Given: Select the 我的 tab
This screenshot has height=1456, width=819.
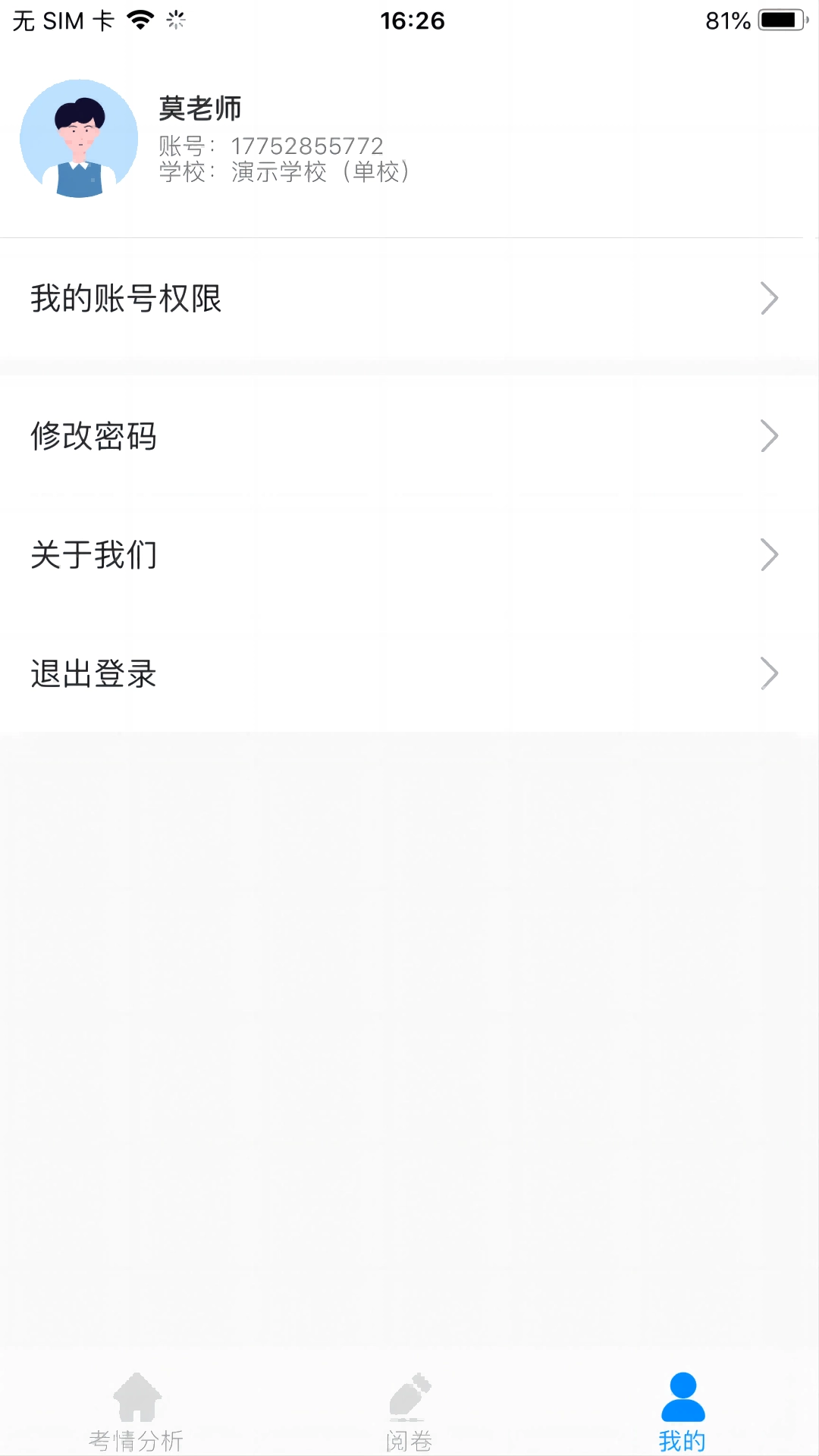Looking at the screenshot, I should point(682,1412).
